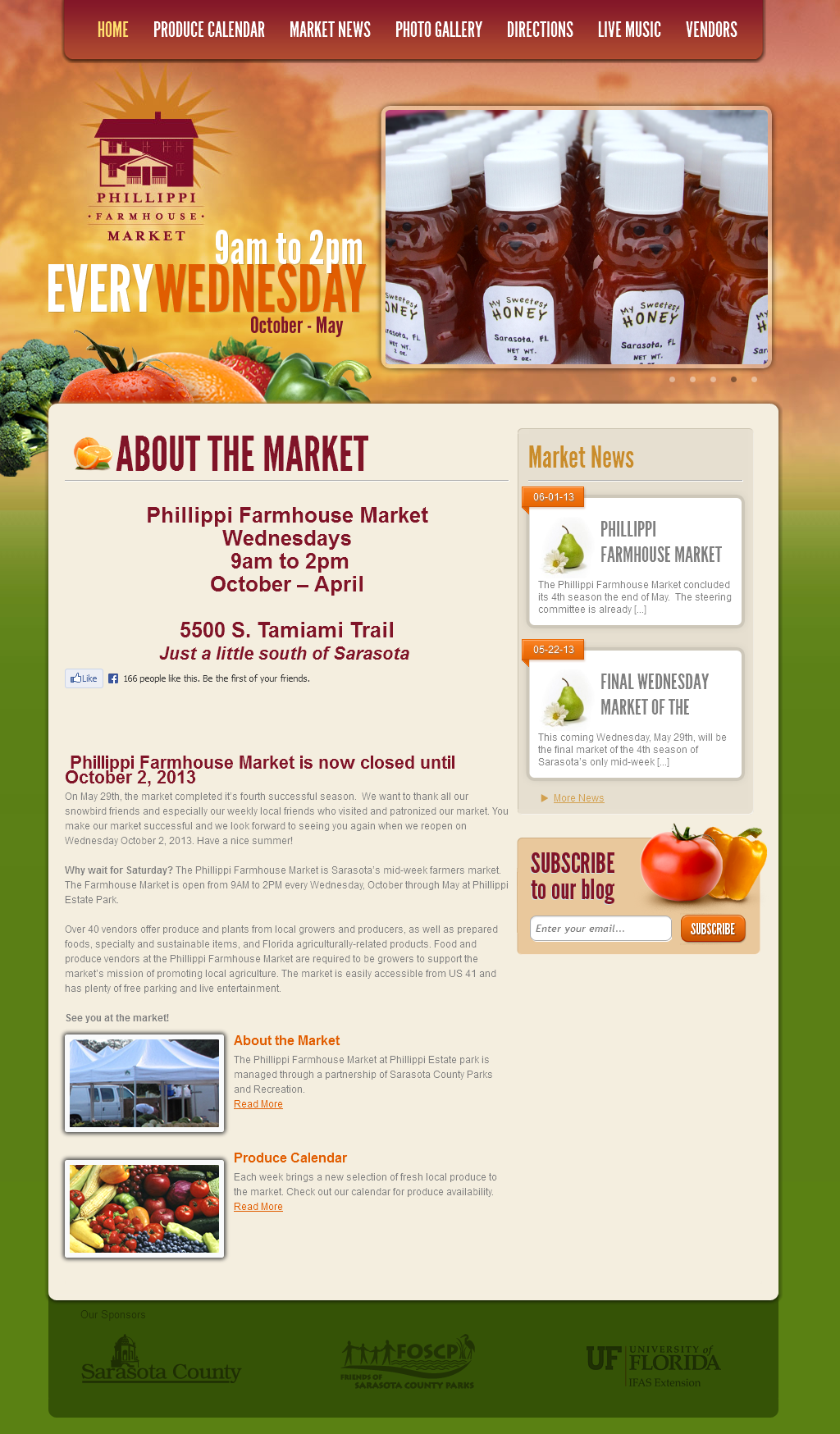Image resolution: width=840 pixels, height=1434 pixels.
Task: Tap the email field for blog subscription
Action: [x=600, y=929]
